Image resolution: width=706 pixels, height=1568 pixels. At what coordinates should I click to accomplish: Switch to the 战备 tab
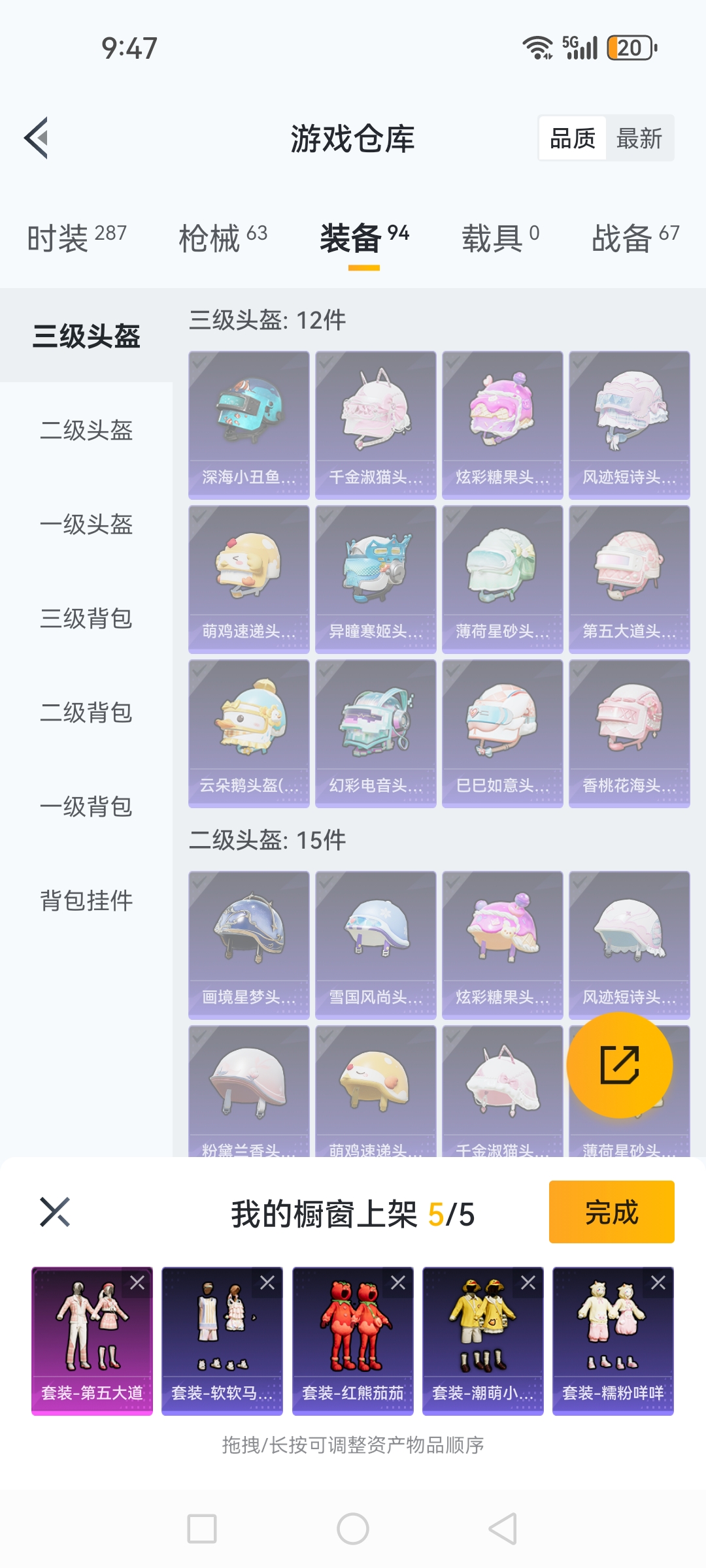[635, 237]
